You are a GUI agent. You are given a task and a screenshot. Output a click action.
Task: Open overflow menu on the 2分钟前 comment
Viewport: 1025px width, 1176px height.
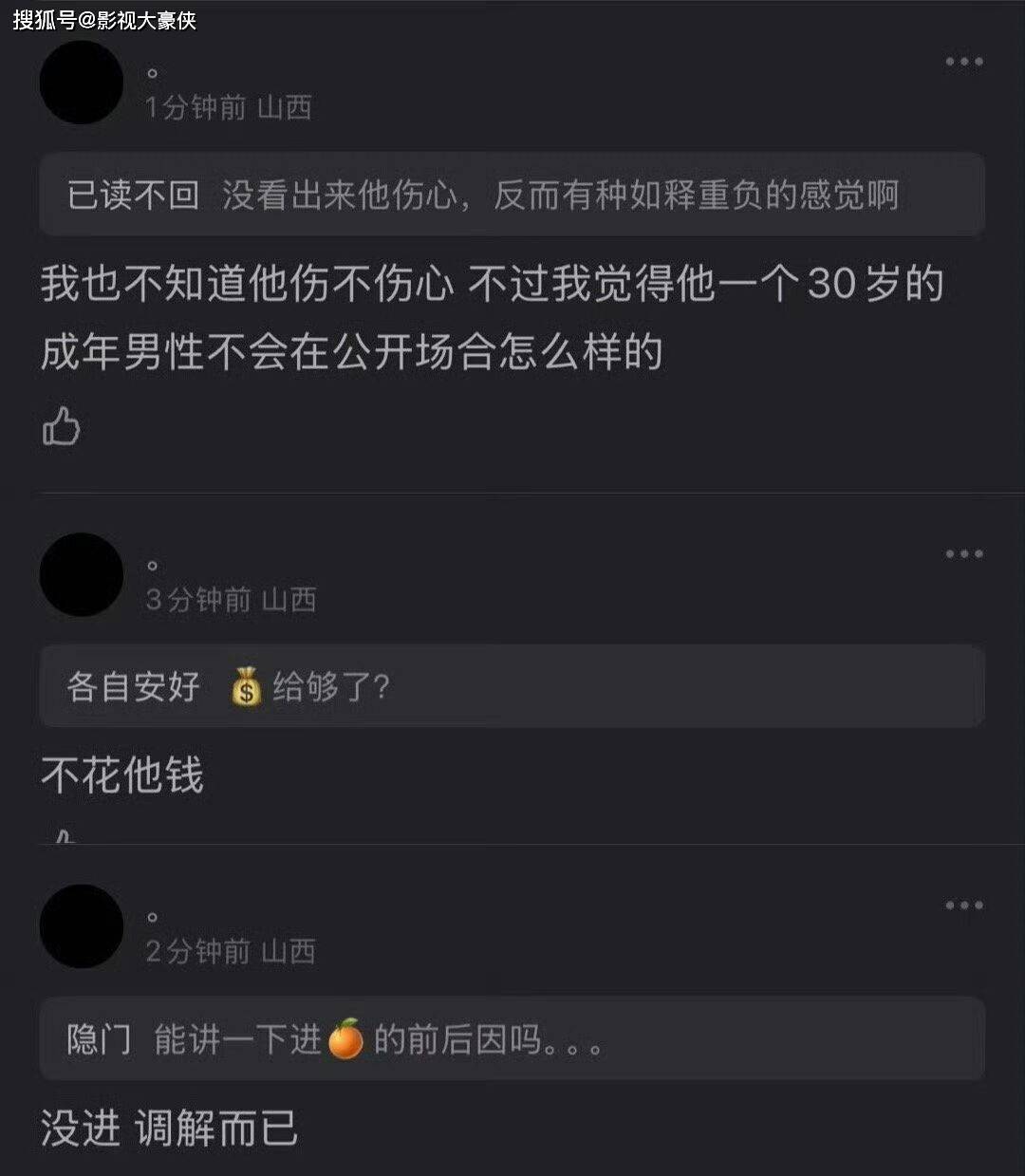tap(963, 905)
